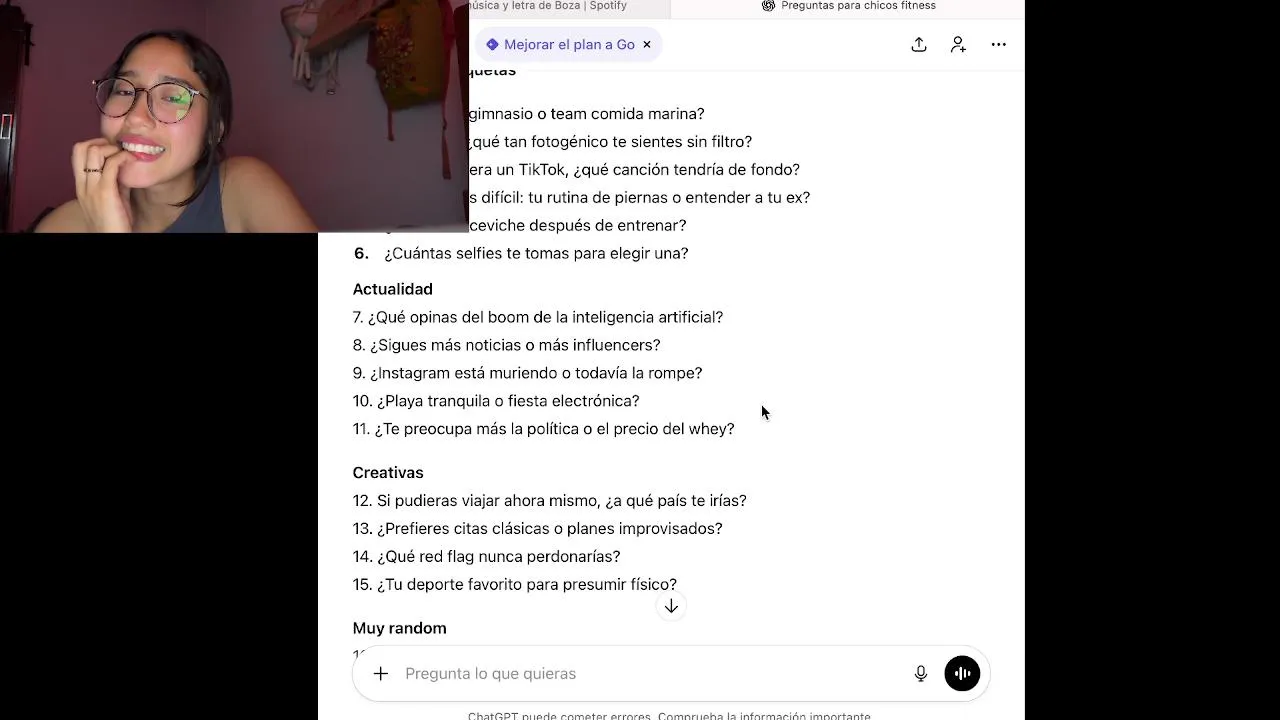Open the plus attachment menu
Screen dimensions: 1280x720
pos(381,673)
